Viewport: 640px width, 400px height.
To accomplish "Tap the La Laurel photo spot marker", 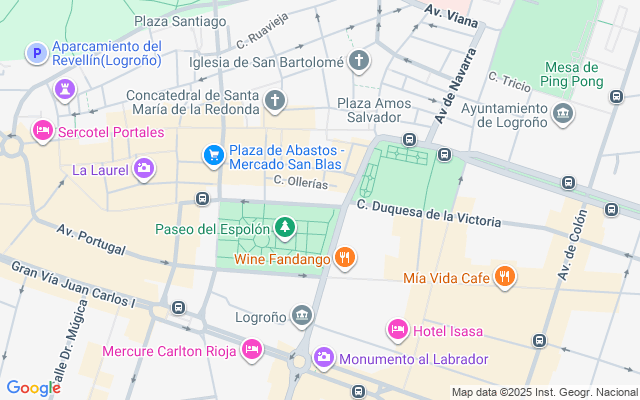I will point(144,169).
